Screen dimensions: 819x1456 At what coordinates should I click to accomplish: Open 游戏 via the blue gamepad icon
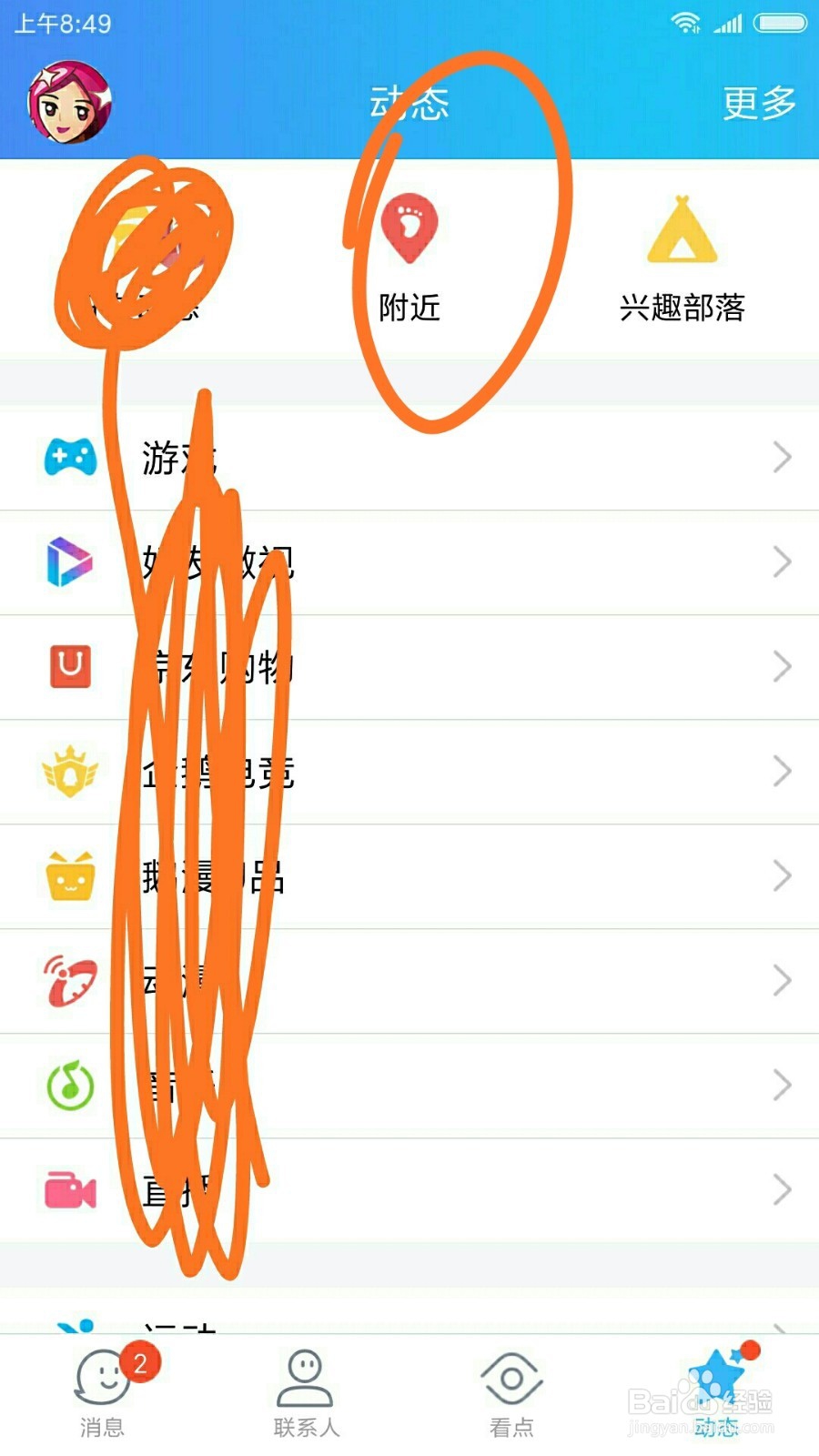[x=68, y=458]
